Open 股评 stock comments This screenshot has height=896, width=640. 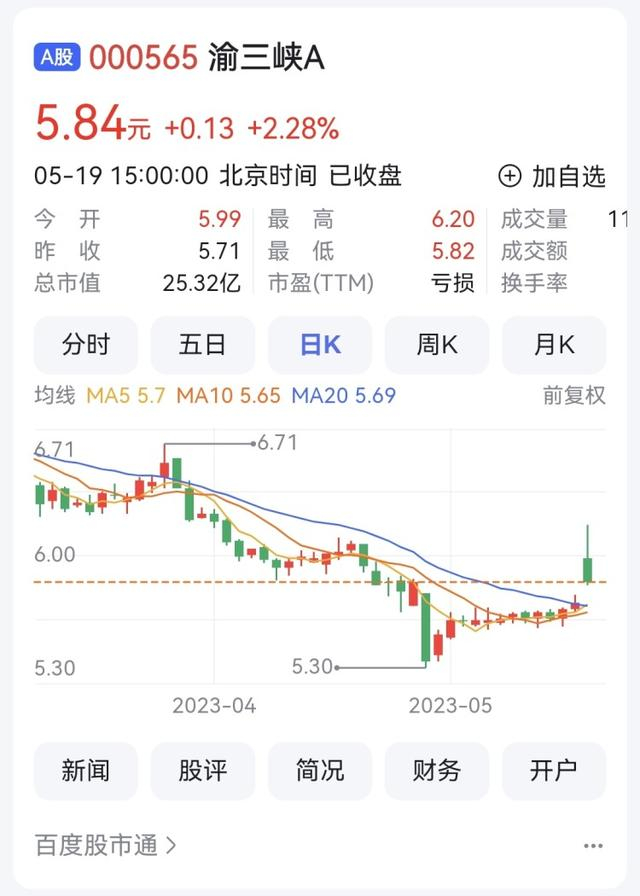tap(203, 771)
